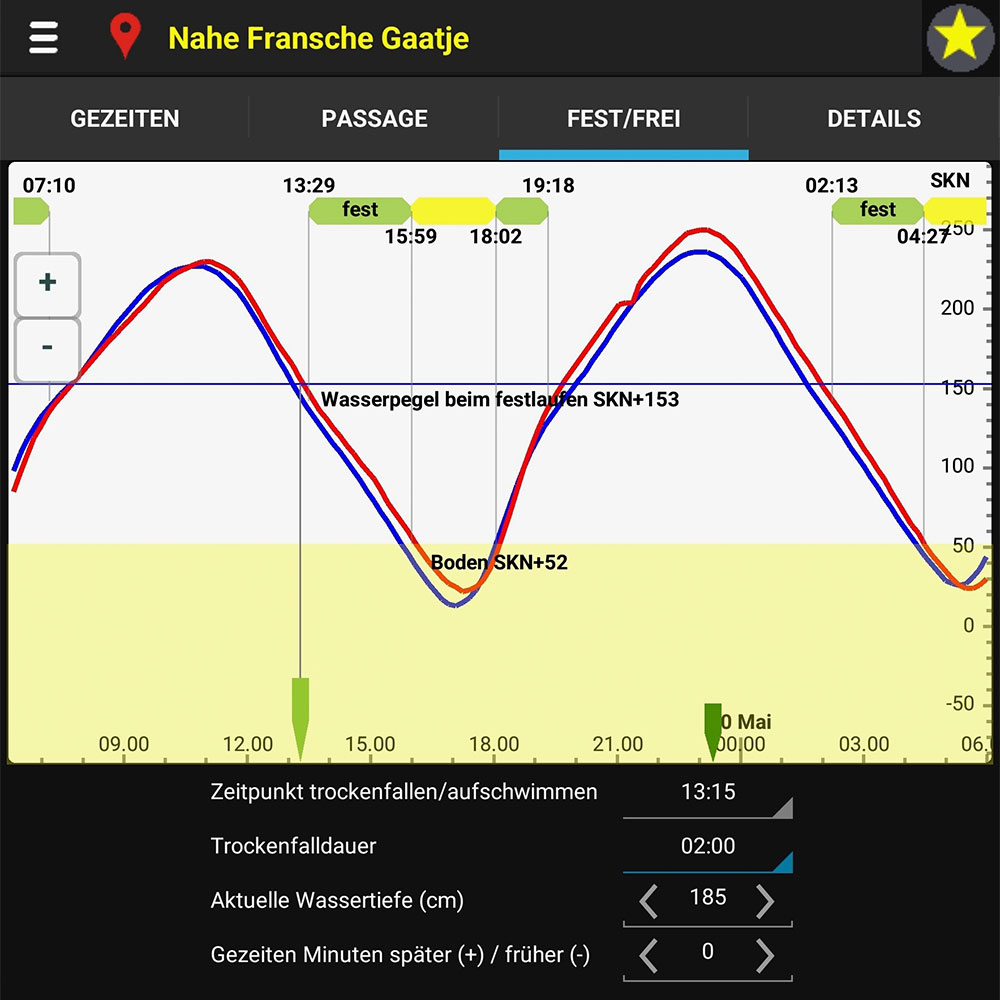
Task: Shift Gezeiten Minuten later with right arrow
Action: click(x=765, y=955)
